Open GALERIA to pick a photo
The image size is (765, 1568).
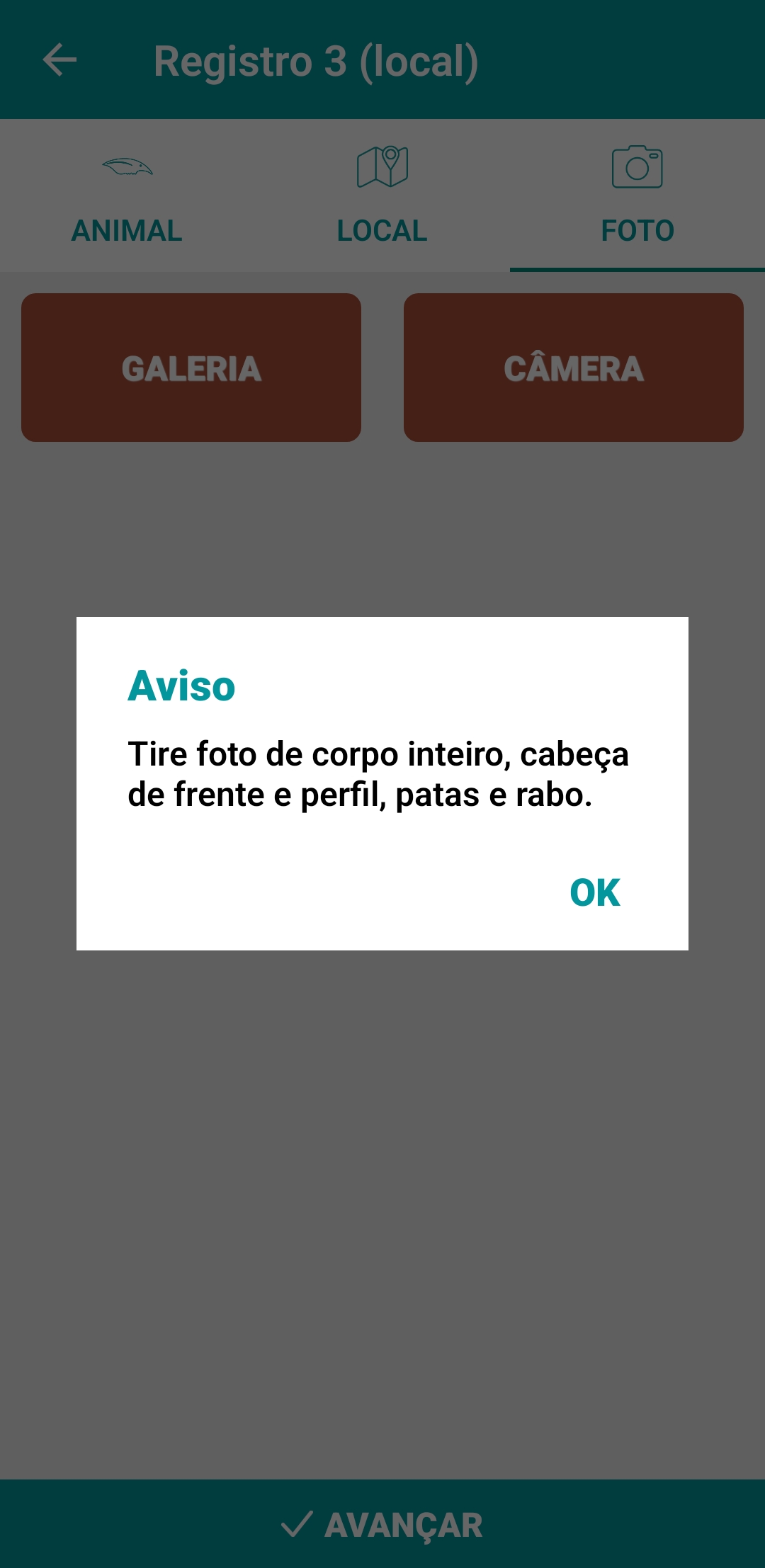click(x=191, y=367)
